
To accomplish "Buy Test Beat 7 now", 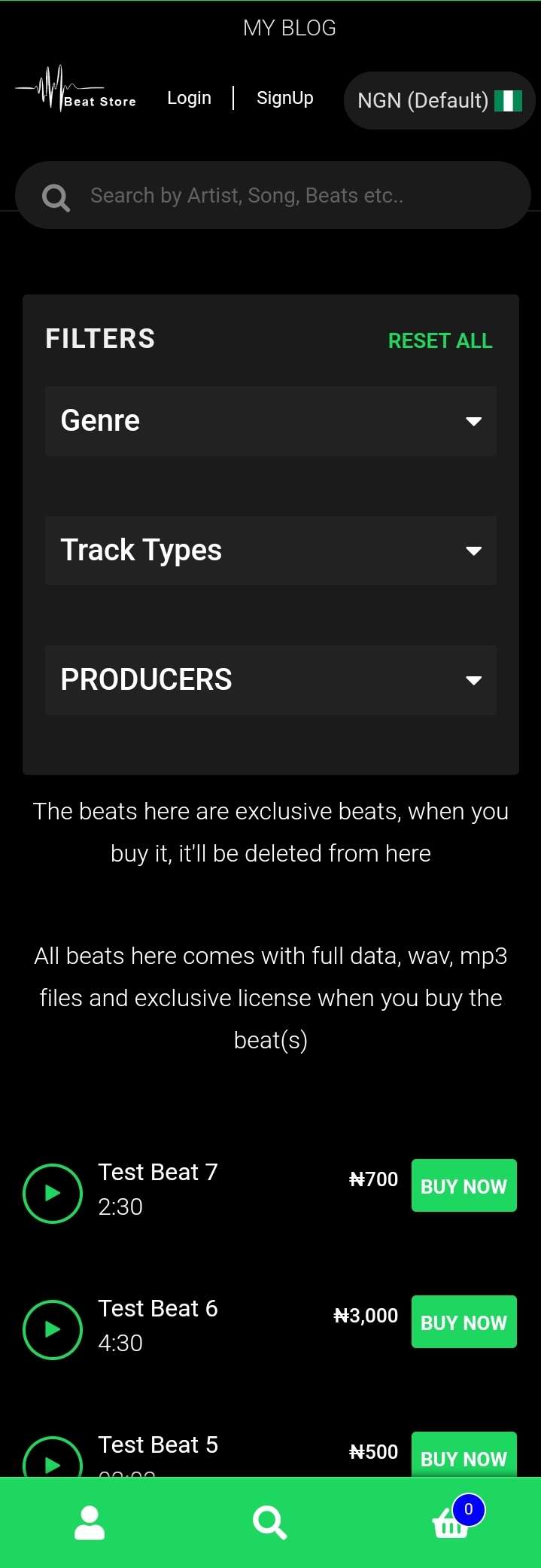I will tap(463, 1186).
